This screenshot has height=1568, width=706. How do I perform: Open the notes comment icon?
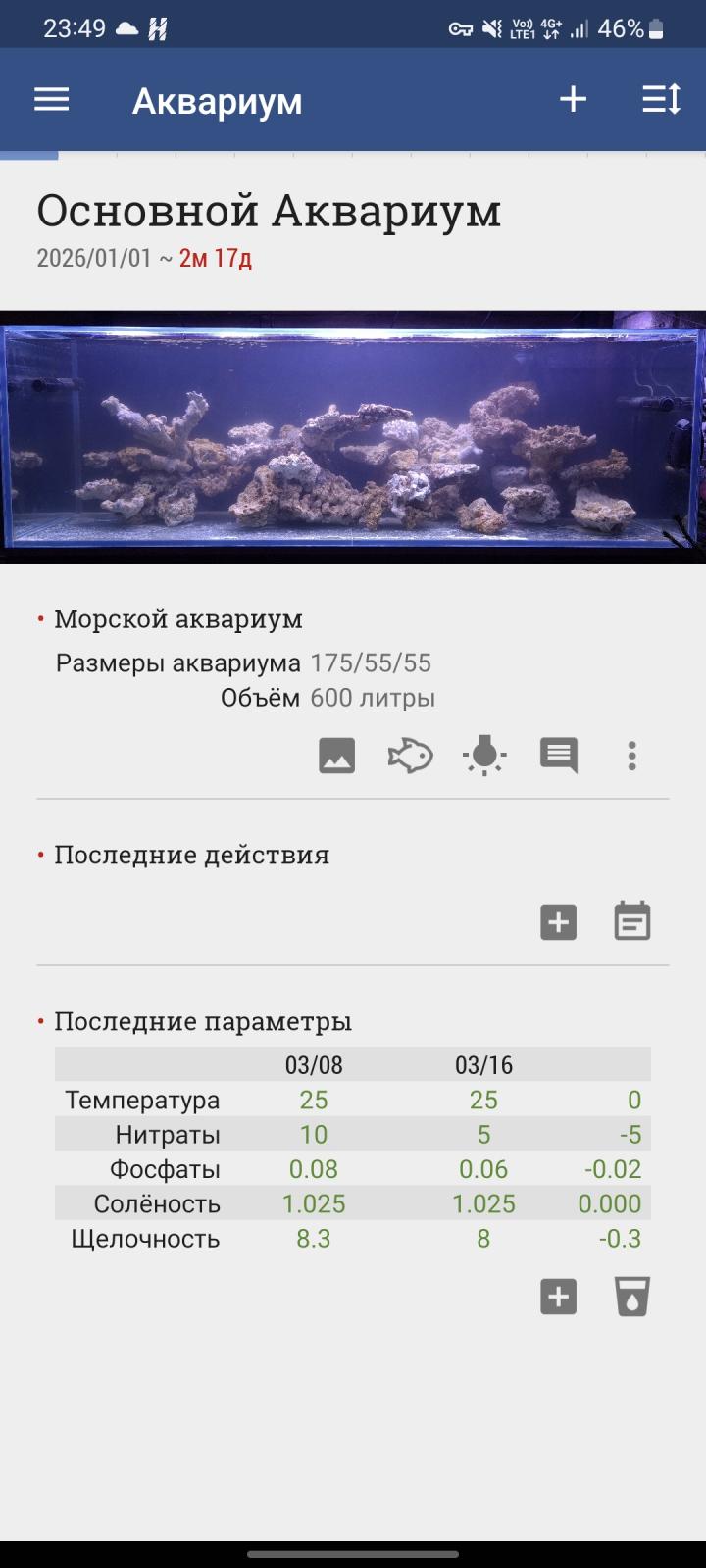559,756
